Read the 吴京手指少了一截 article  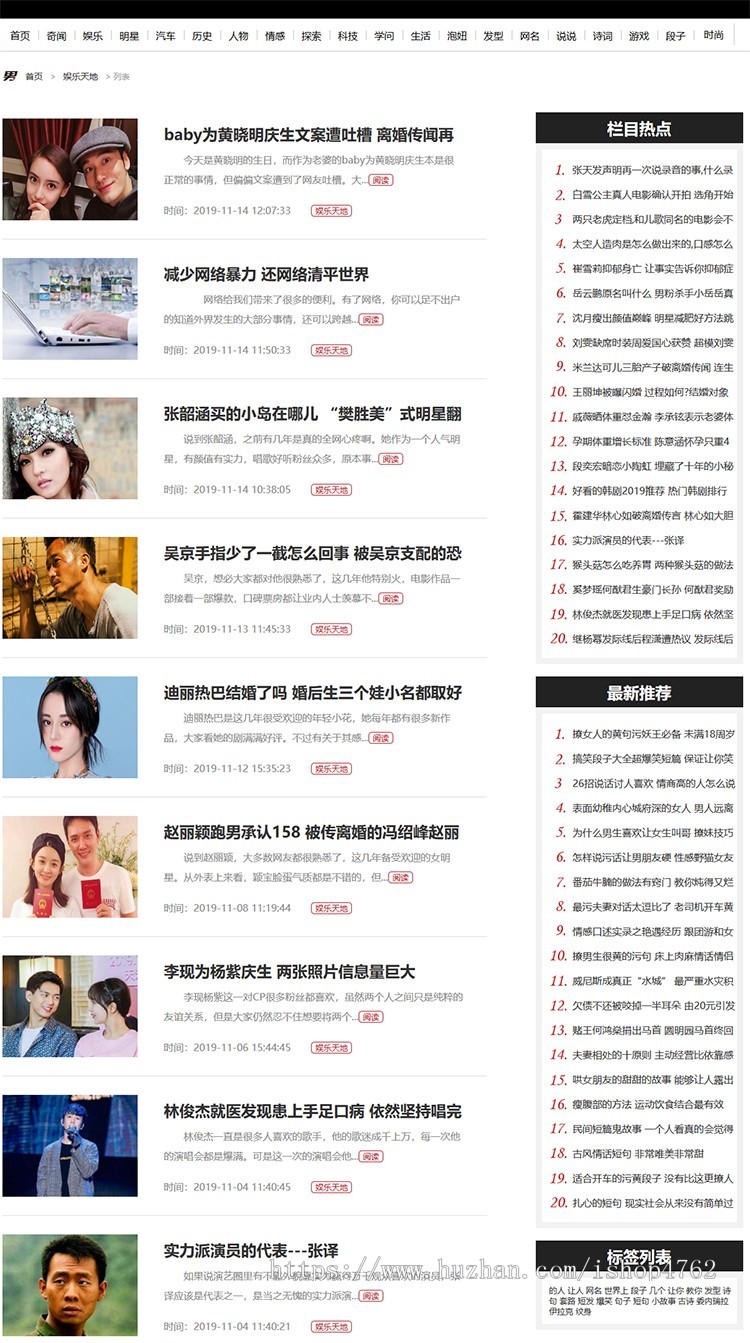[312, 553]
